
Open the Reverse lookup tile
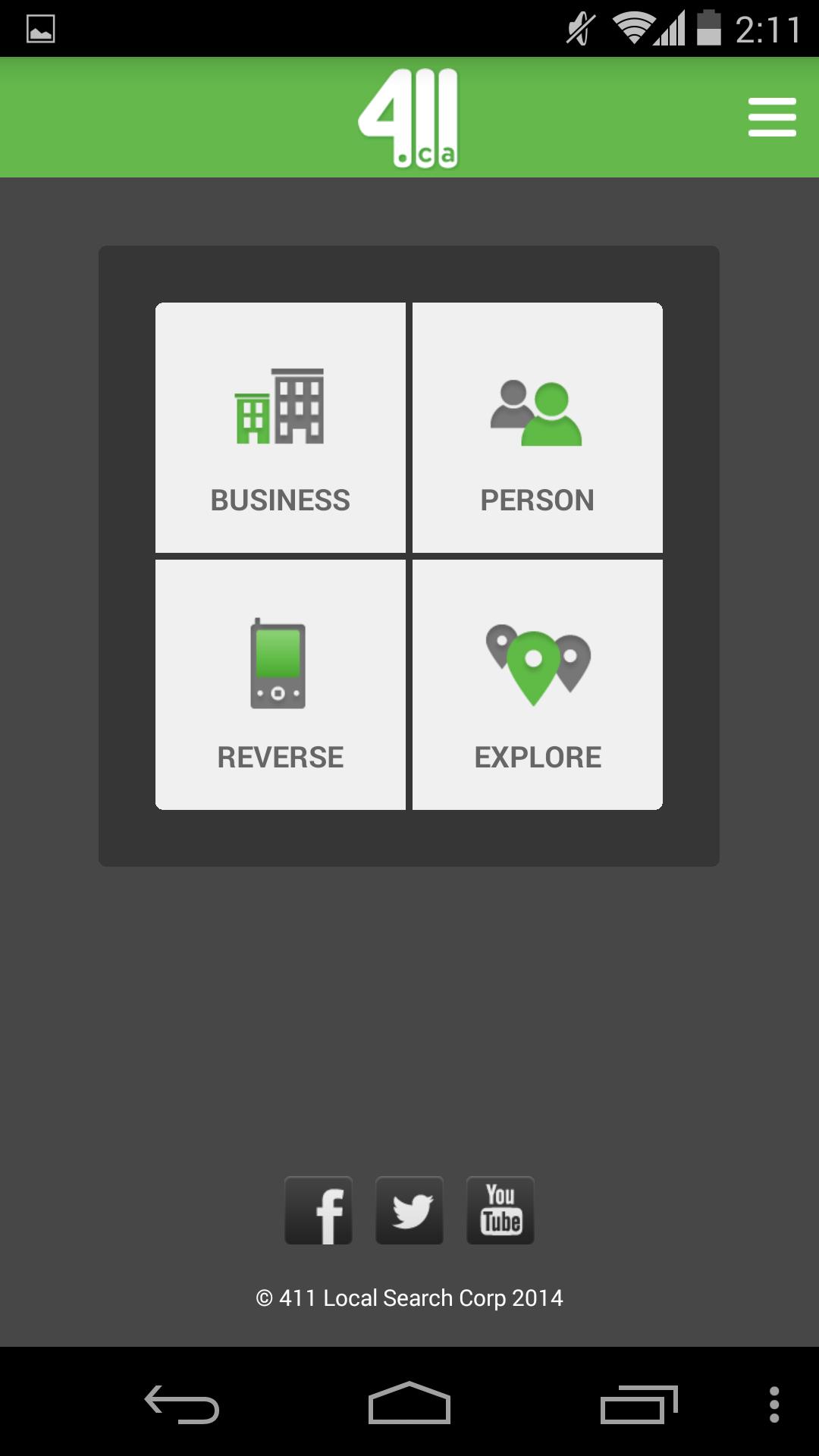tap(281, 685)
